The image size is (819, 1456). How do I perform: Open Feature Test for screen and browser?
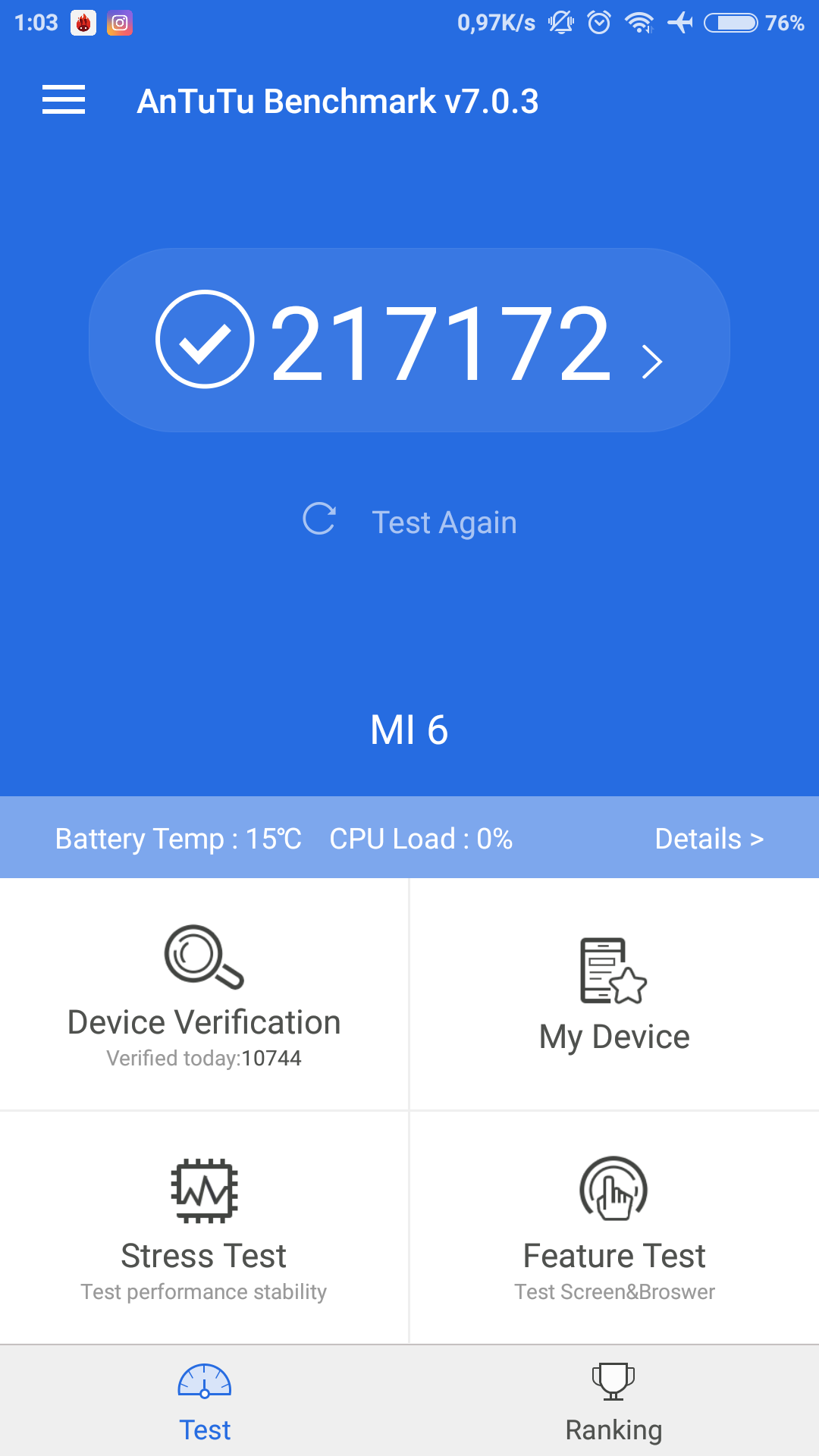tap(614, 1228)
